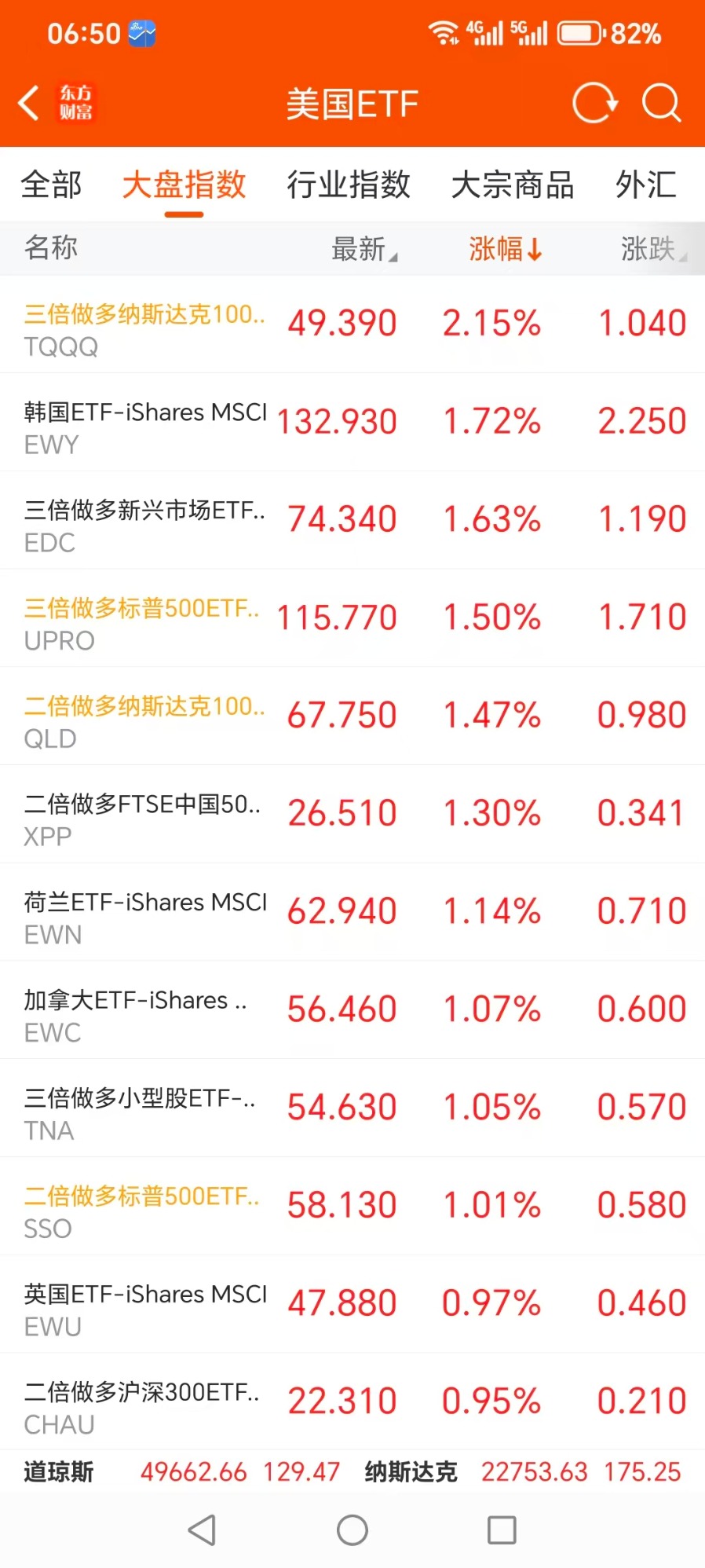The width and height of the screenshot is (705, 1568).
Task: Open the EDC emerging markets ETF
Action: pyautogui.click(x=352, y=520)
